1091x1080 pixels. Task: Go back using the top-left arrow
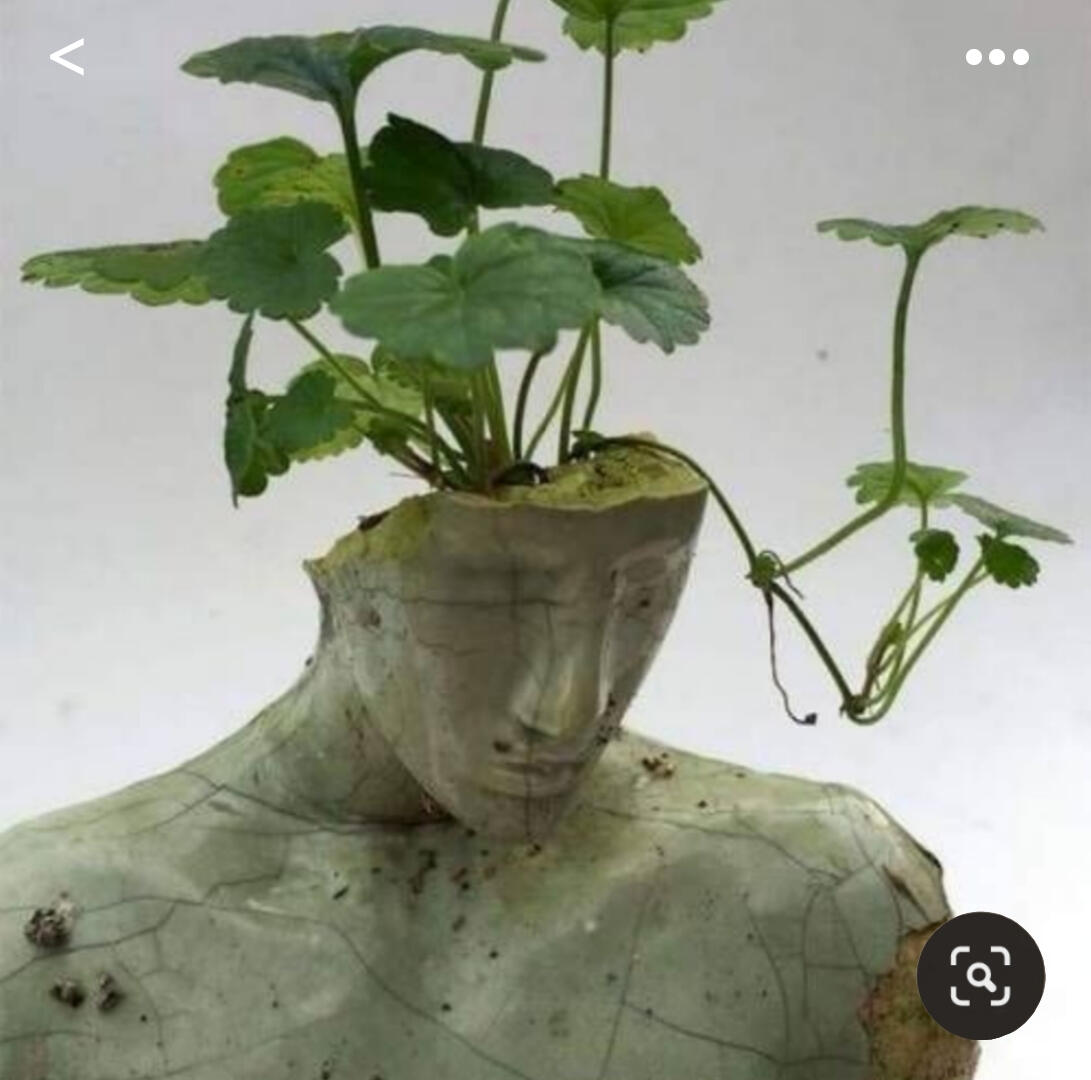[x=67, y=57]
